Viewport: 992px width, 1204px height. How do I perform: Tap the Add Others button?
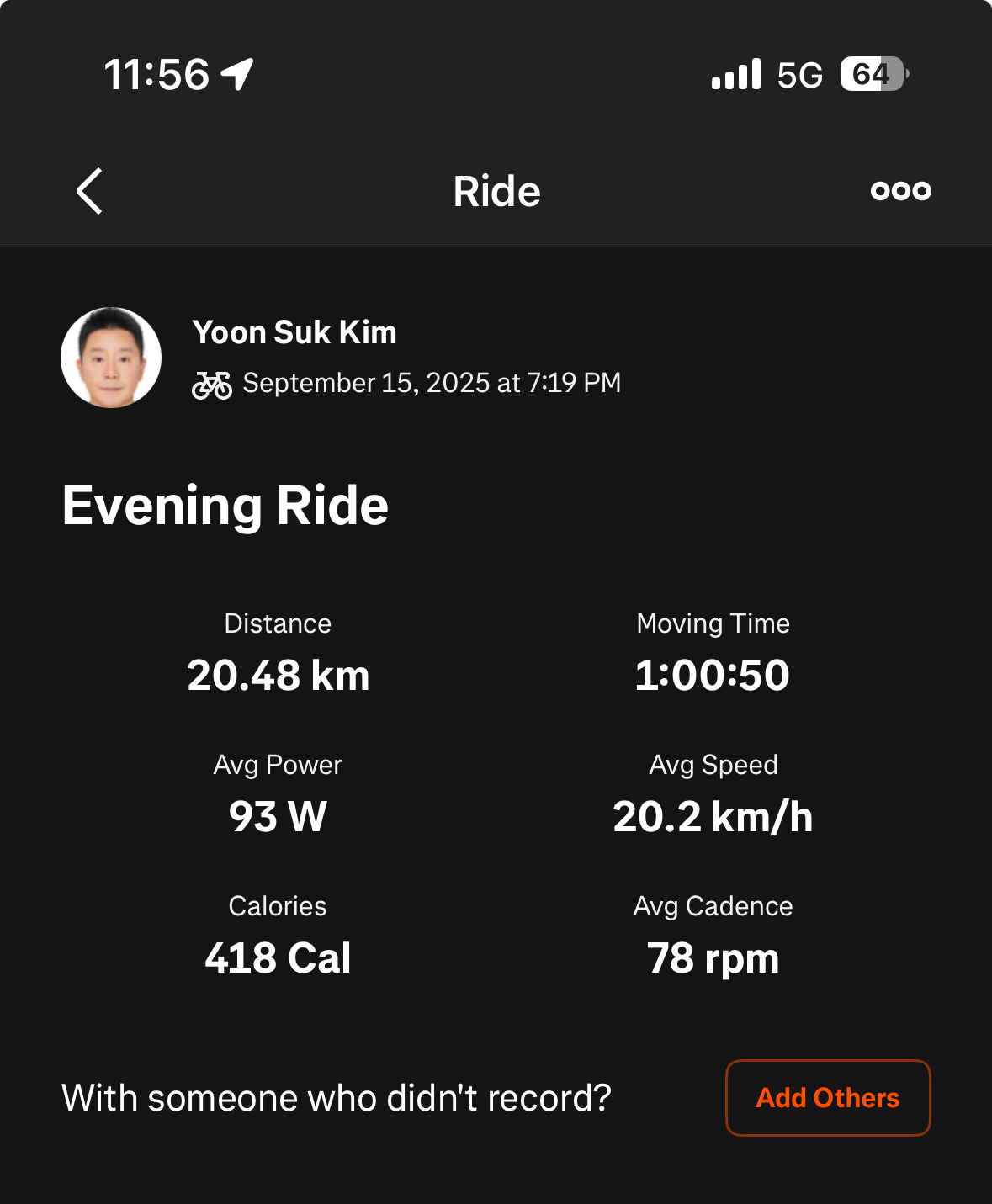pos(828,1098)
